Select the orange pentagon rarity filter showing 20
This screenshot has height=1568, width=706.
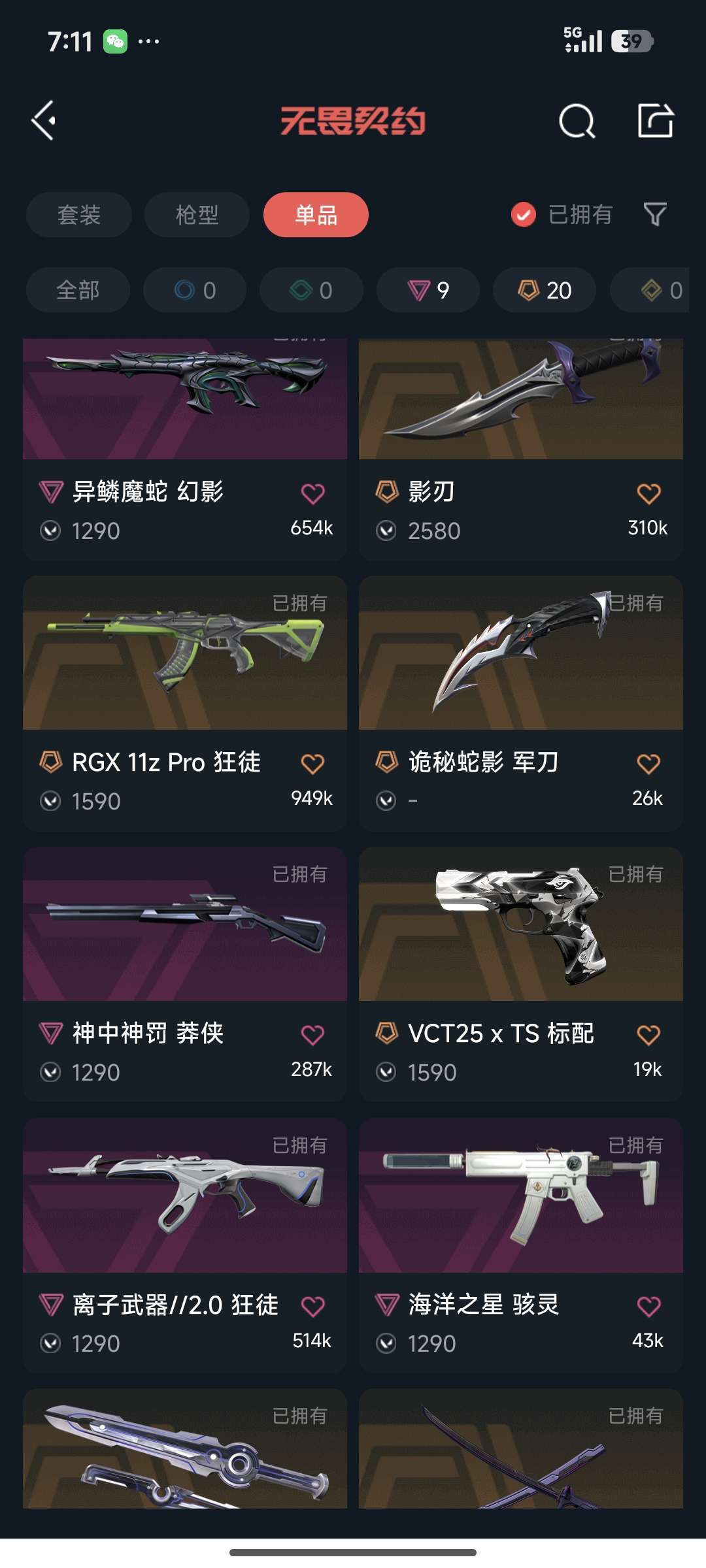(543, 289)
